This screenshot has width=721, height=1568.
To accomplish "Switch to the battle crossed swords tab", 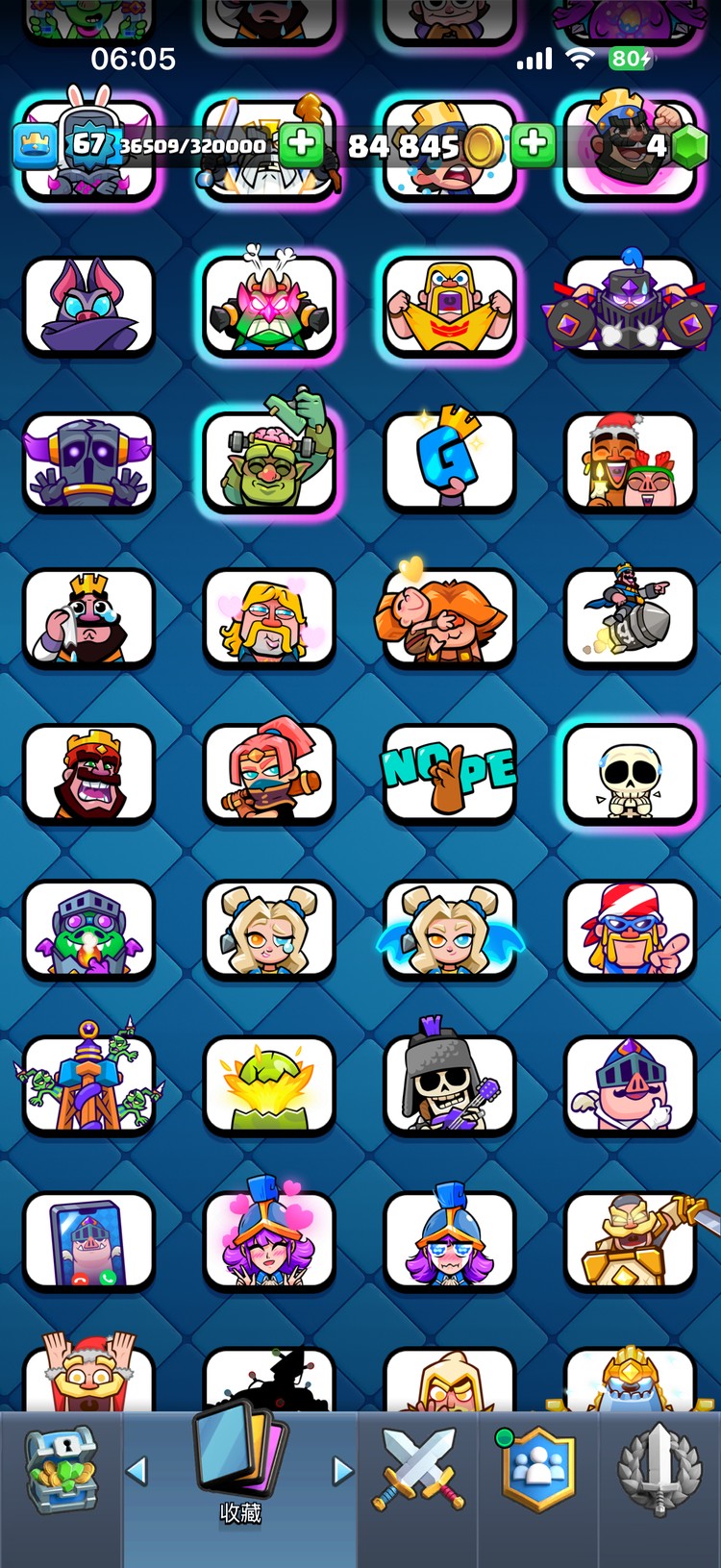I will (x=418, y=1469).
